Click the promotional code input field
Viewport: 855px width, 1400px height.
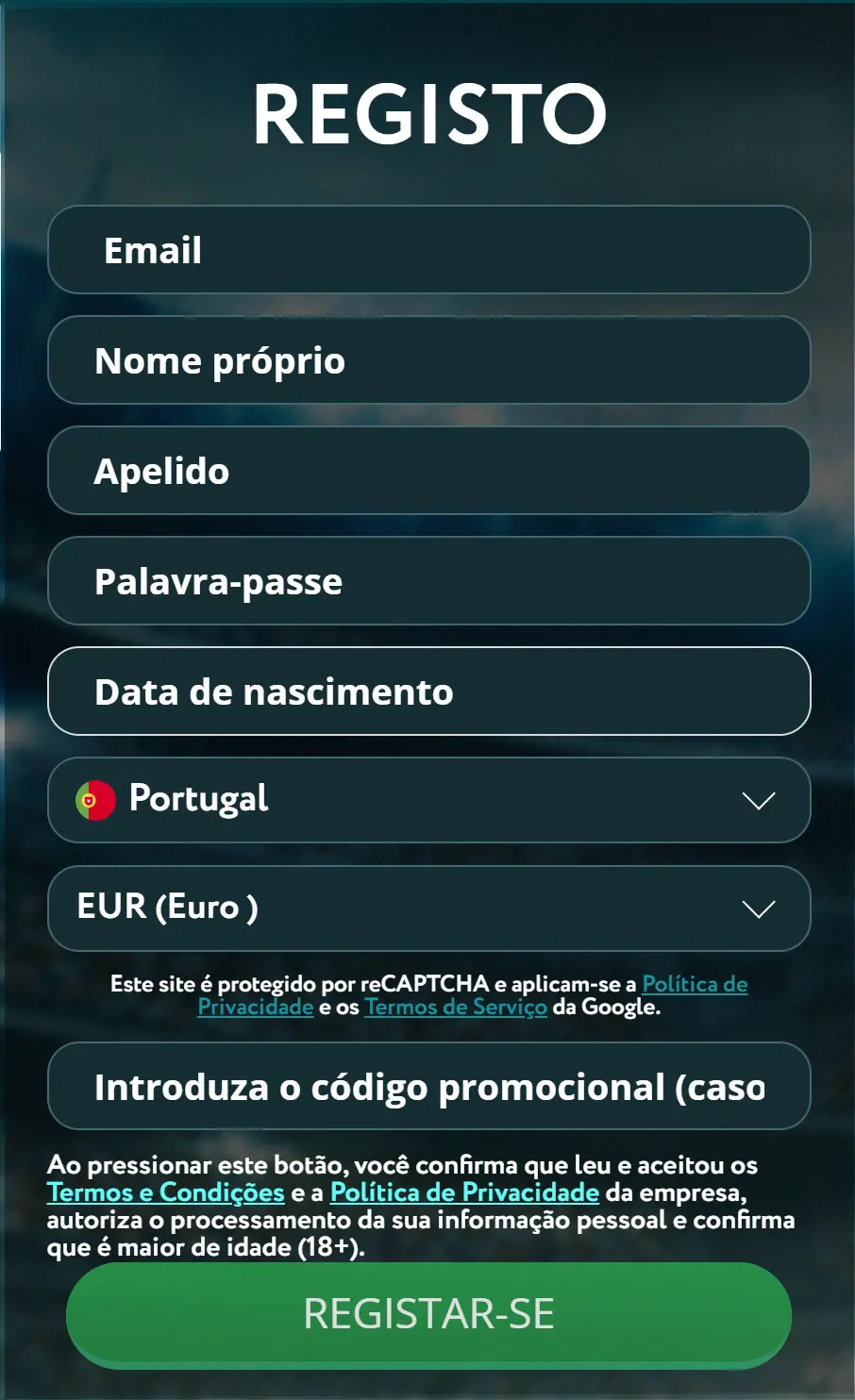[427, 1086]
